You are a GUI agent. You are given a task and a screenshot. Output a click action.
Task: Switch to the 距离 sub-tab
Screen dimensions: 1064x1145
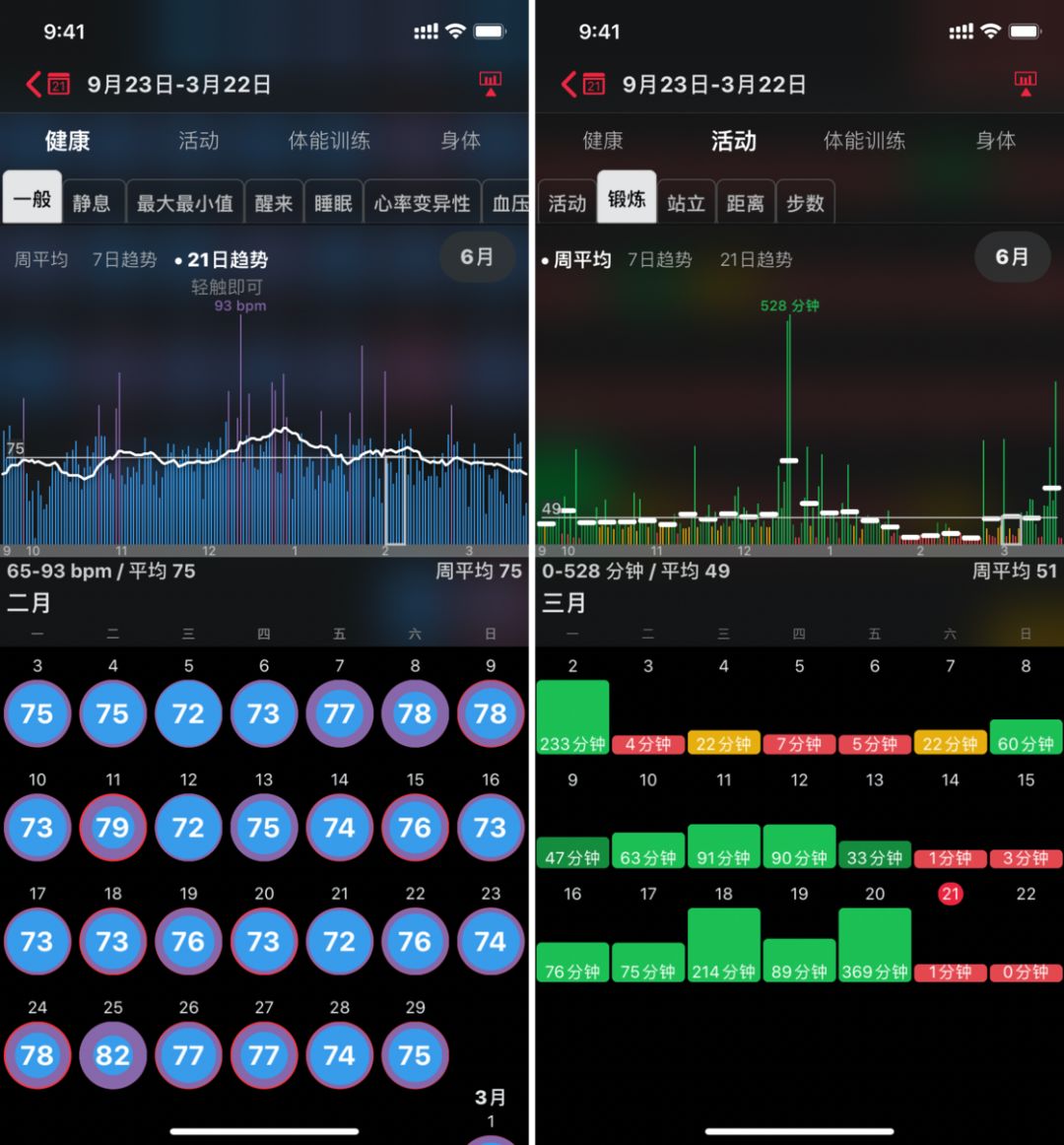pos(745,203)
